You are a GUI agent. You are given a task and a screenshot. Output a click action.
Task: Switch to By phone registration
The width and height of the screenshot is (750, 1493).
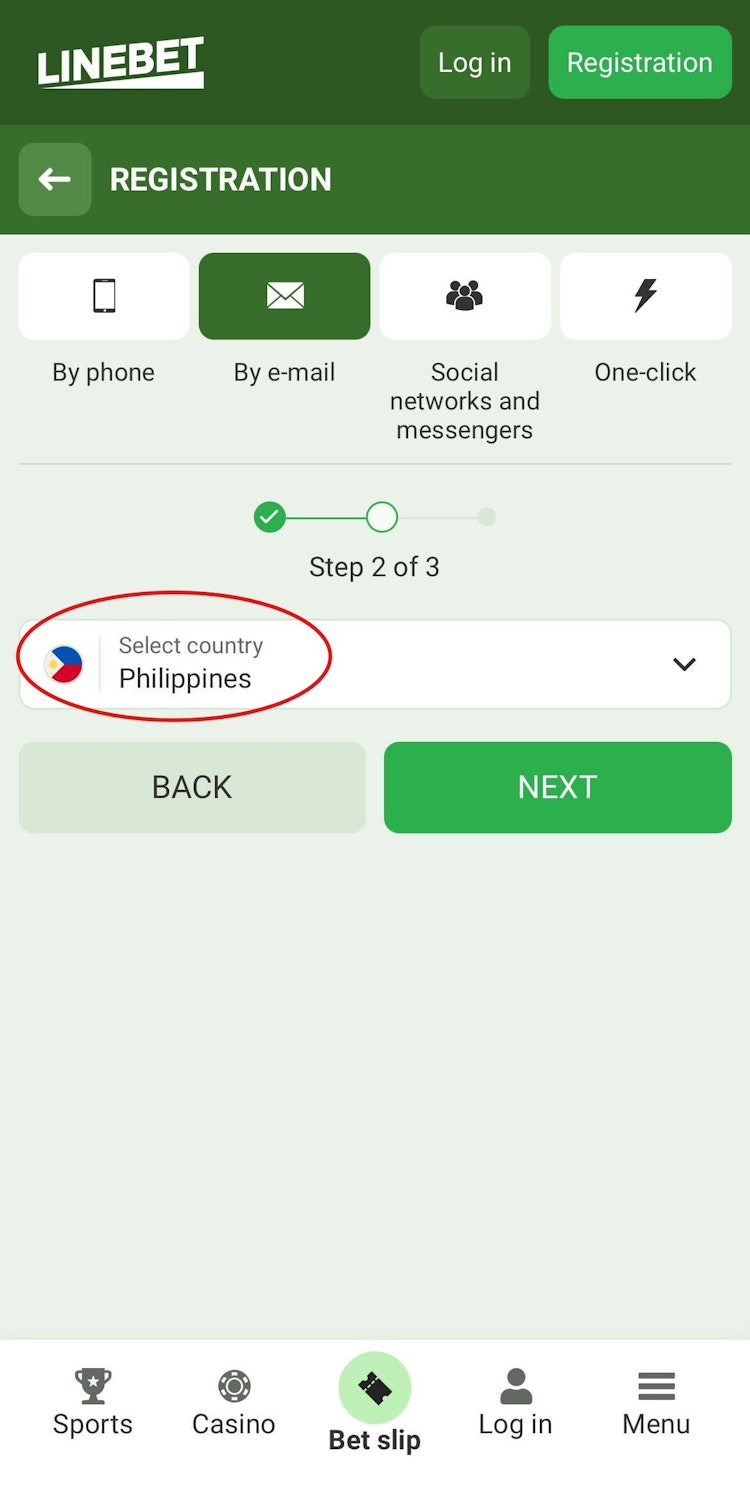pyautogui.click(x=104, y=297)
